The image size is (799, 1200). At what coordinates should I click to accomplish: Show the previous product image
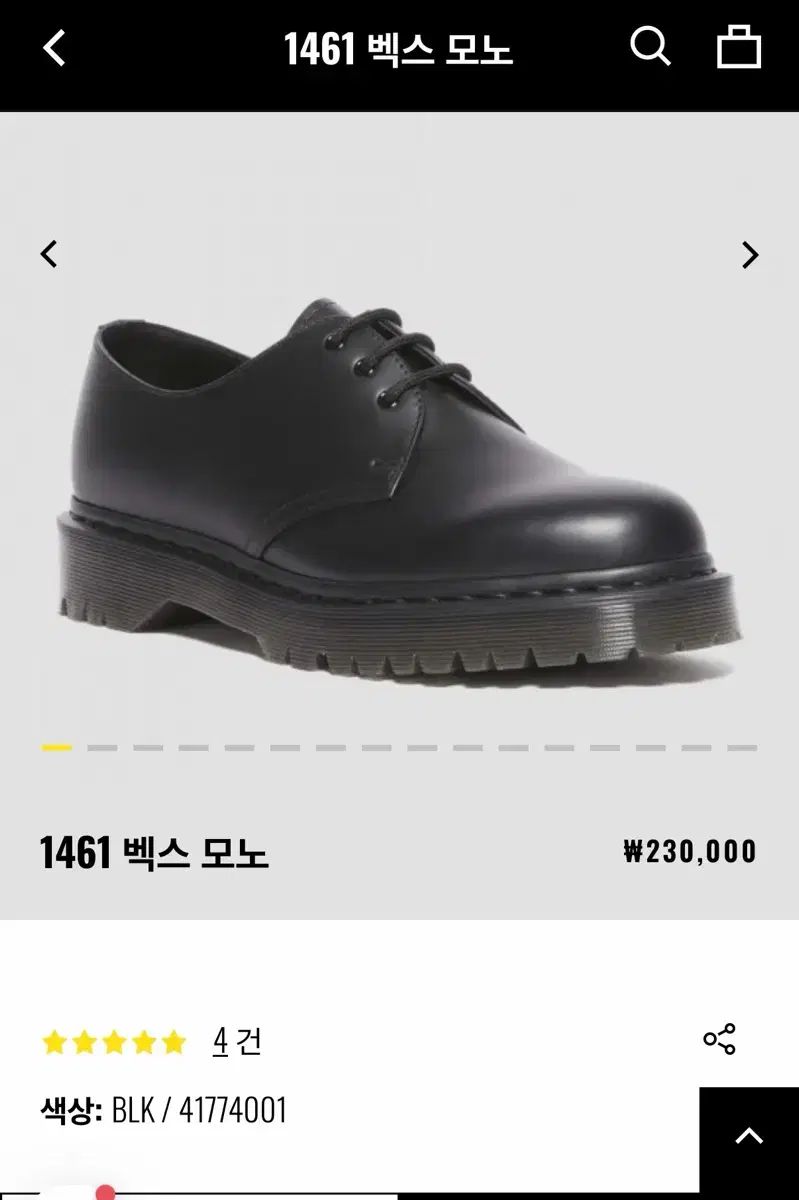click(x=48, y=255)
